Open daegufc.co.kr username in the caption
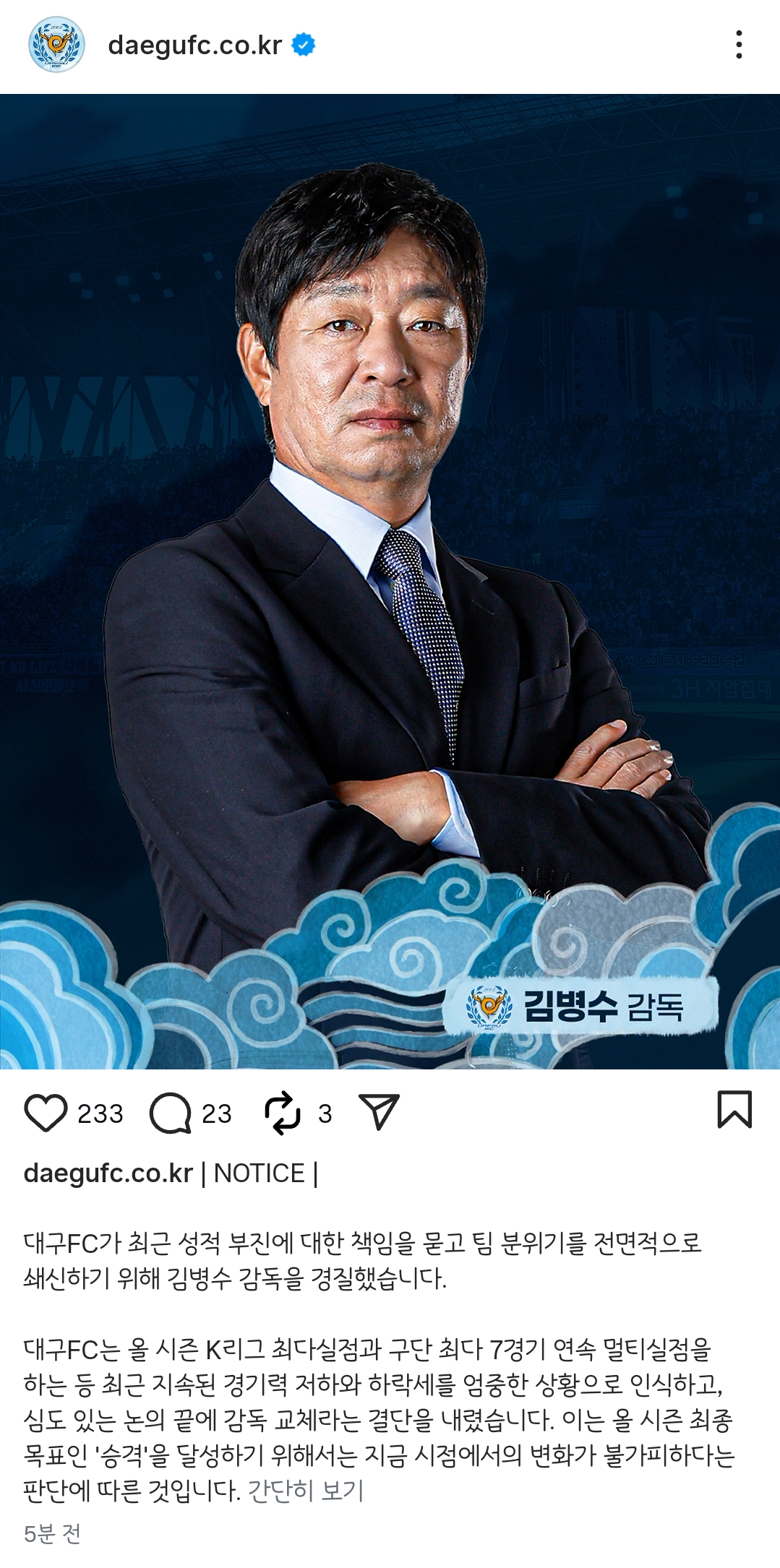Viewport: 780px width, 1568px height. (x=108, y=1173)
